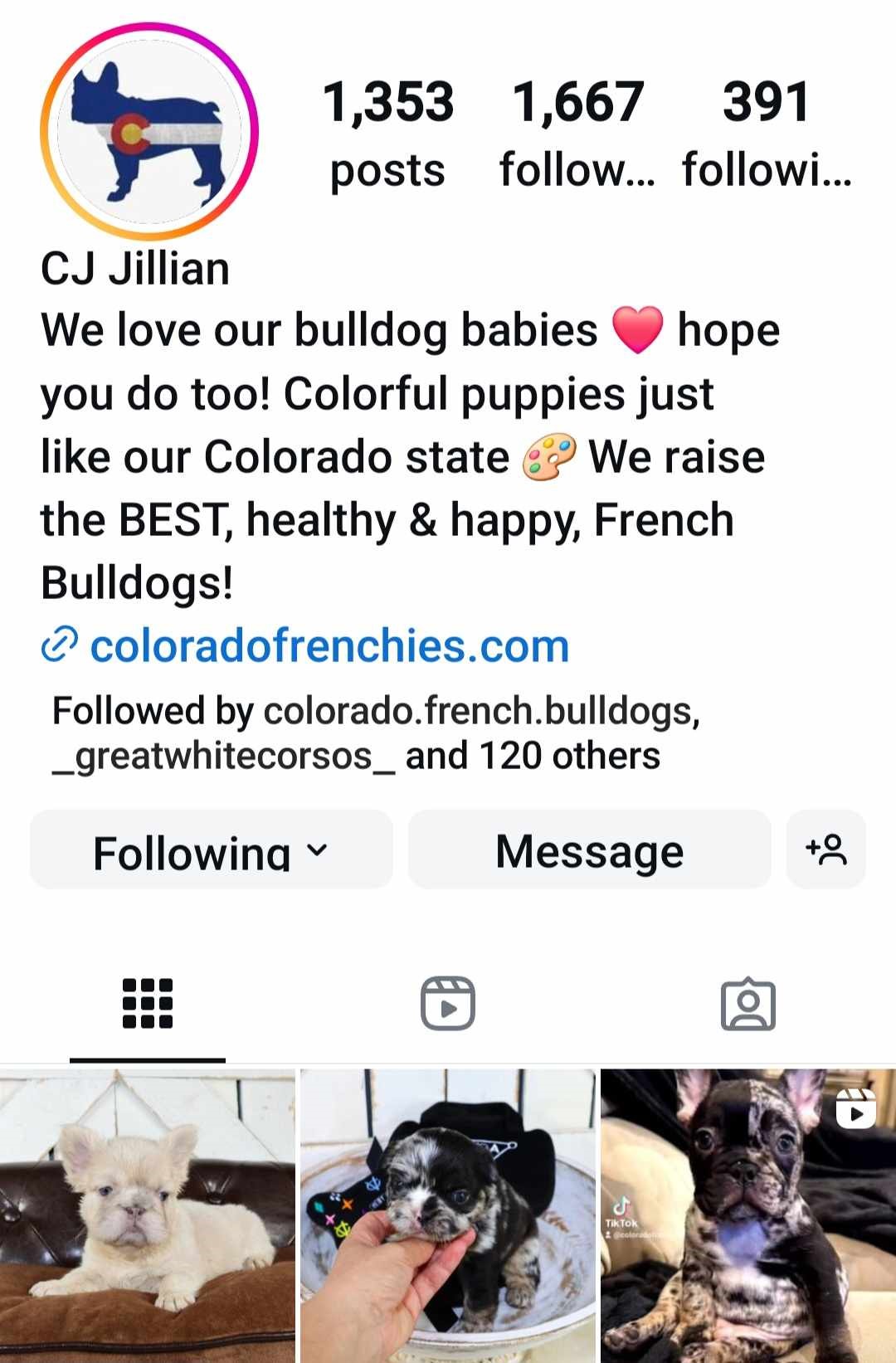Image resolution: width=896 pixels, height=1363 pixels.
Task: Open the merle puppy held in hand post
Action: [448, 1215]
